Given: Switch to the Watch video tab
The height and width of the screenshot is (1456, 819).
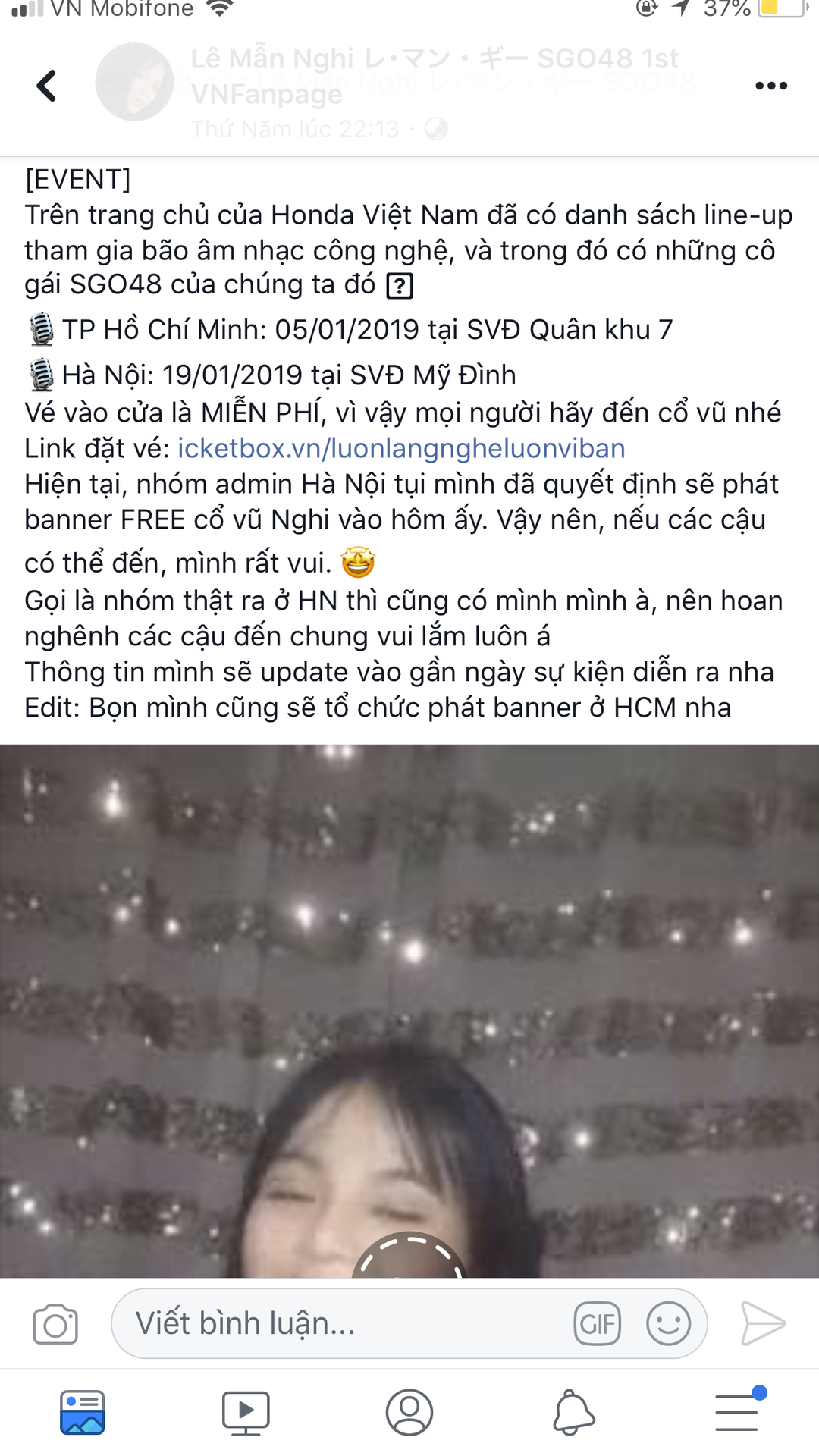Looking at the screenshot, I should pyautogui.click(x=246, y=1412).
